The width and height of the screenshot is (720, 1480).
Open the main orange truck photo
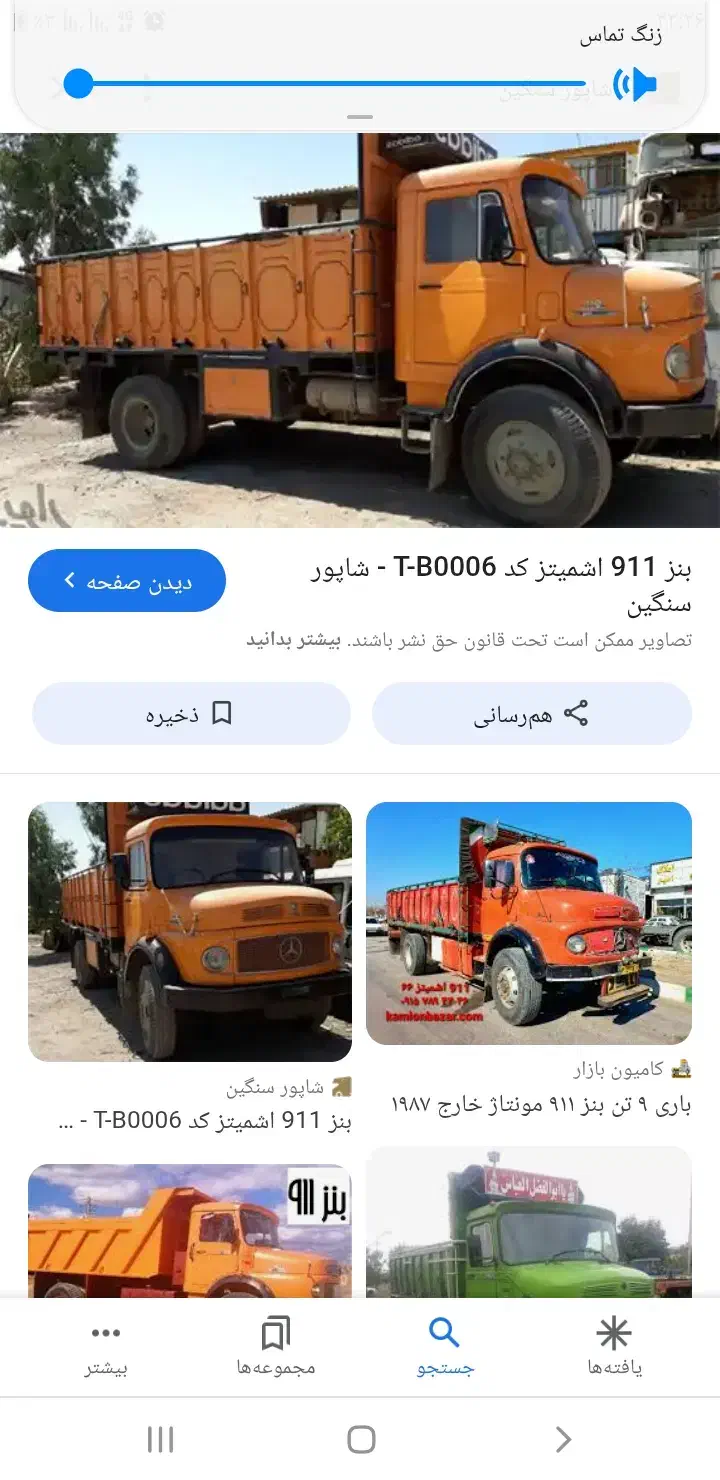[360, 330]
